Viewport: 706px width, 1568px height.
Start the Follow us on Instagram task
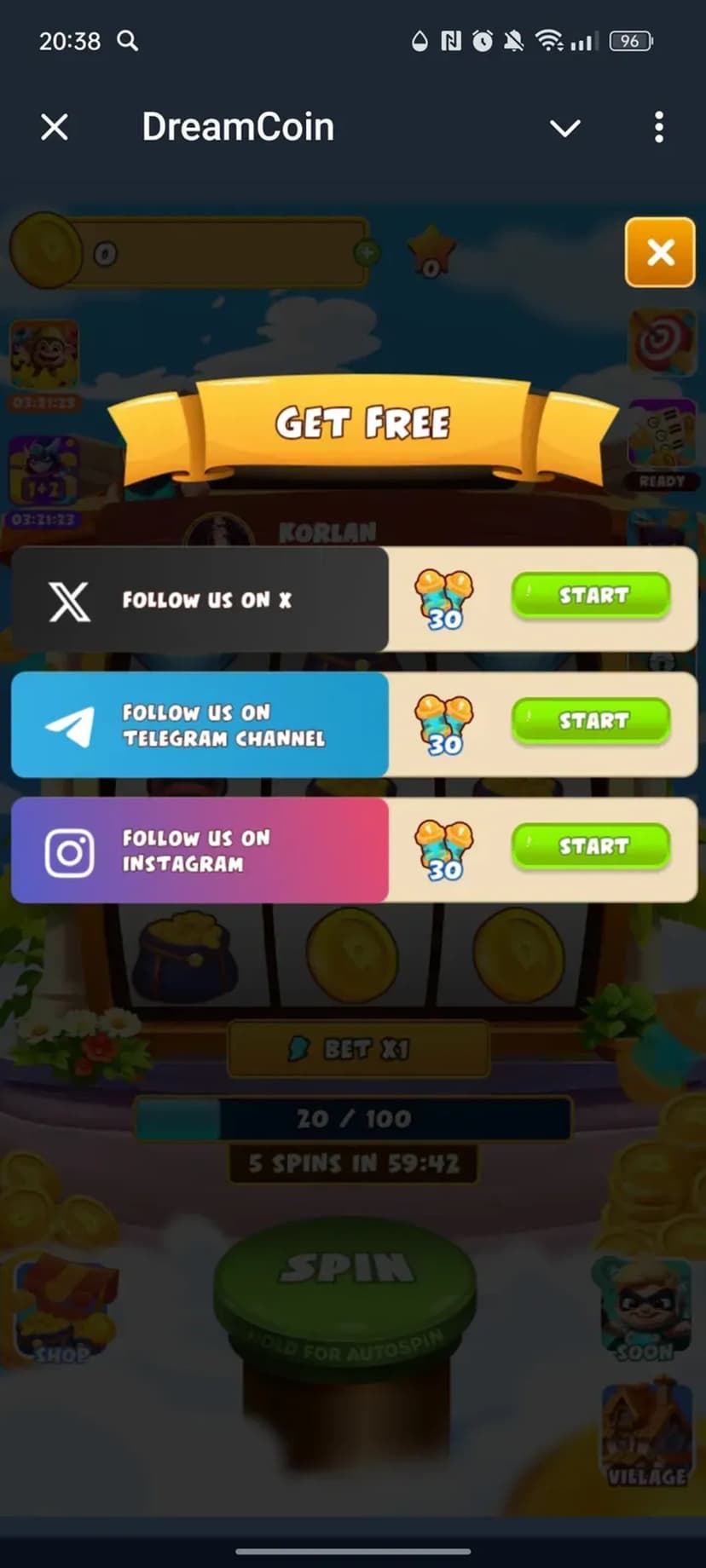591,845
